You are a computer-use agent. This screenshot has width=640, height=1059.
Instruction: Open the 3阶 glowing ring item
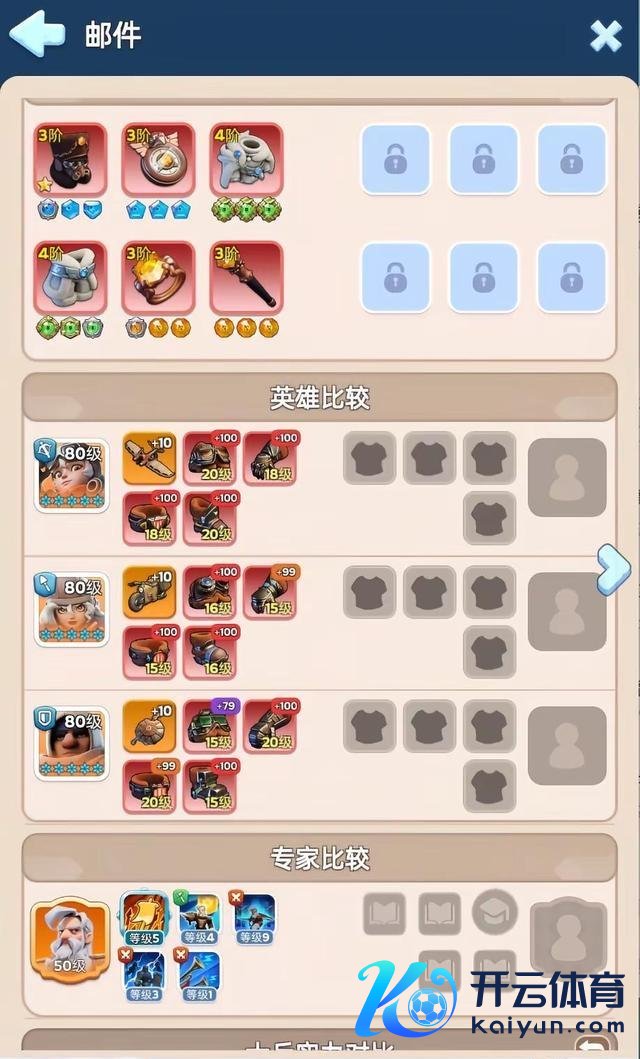tap(158, 277)
